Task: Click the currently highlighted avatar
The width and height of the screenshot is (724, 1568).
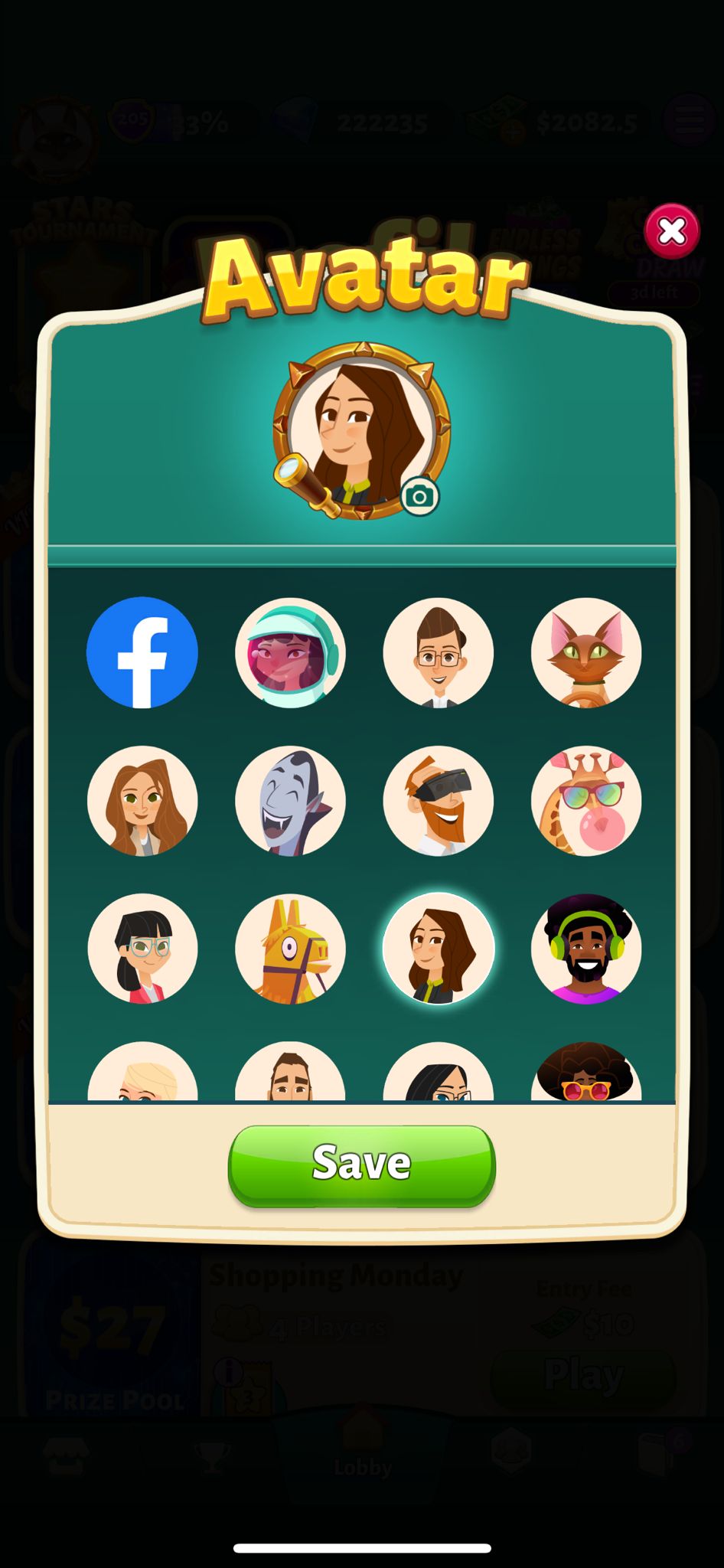Action: pos(439,948)
